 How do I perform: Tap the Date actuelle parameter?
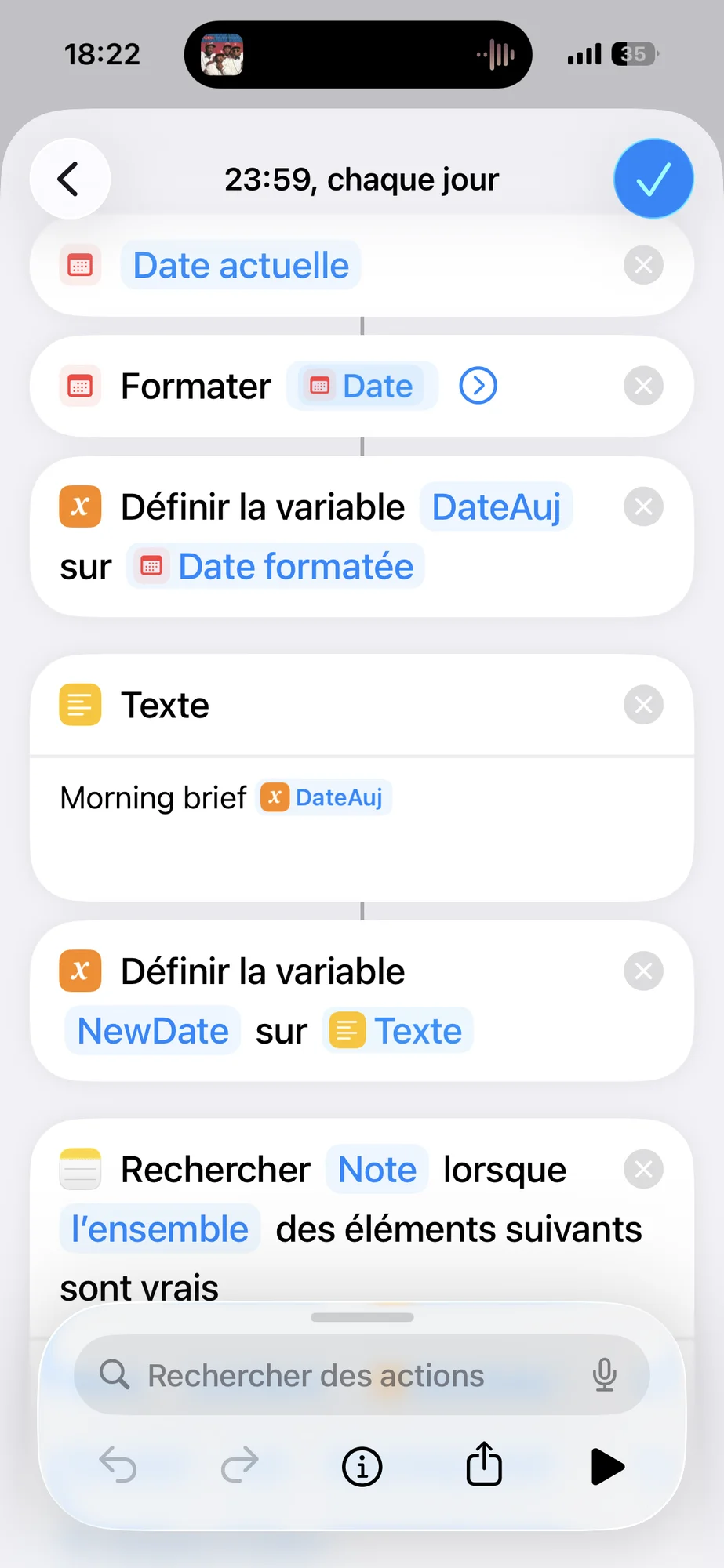(241, 266)
